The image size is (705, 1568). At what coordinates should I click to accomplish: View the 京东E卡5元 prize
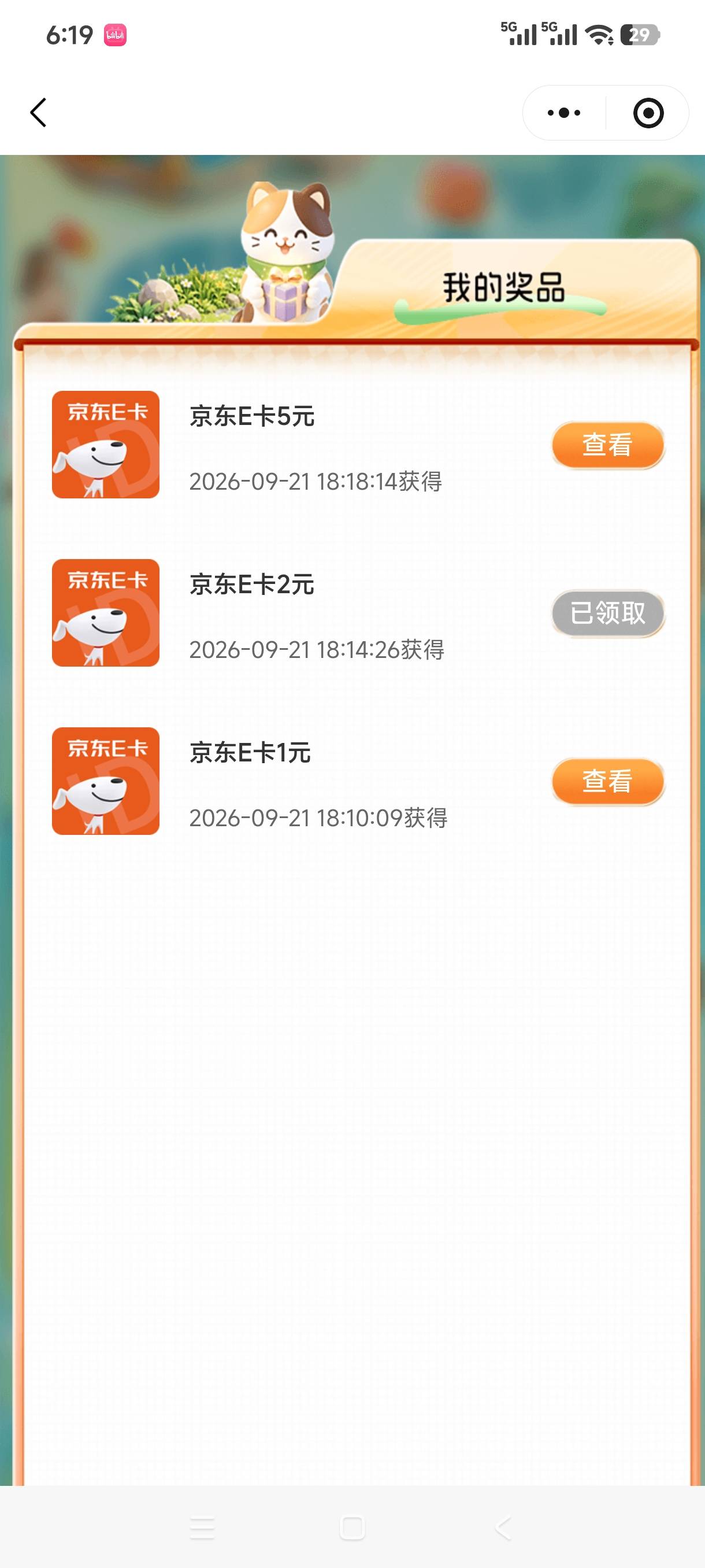[608, 445]
